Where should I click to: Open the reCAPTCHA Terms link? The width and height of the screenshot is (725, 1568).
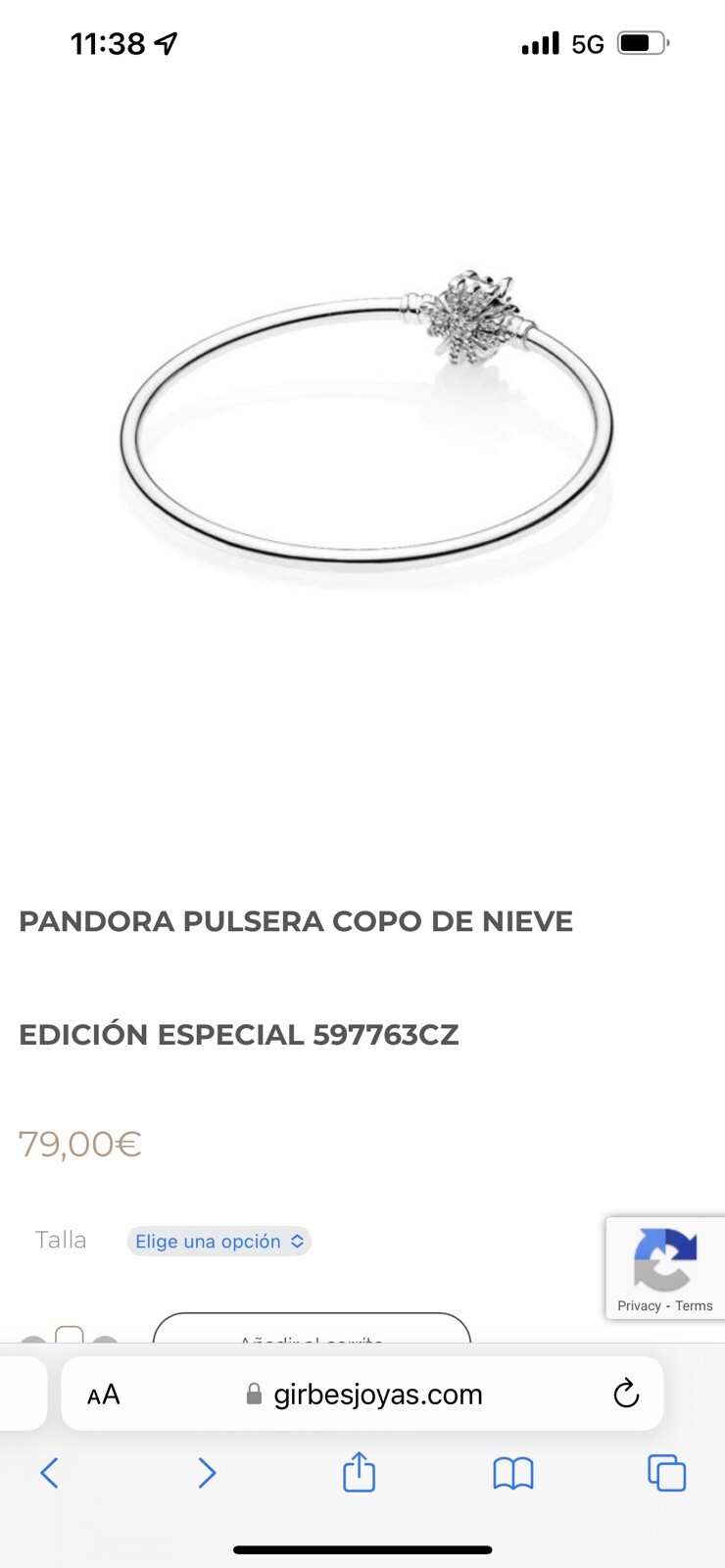[694, 1305]
